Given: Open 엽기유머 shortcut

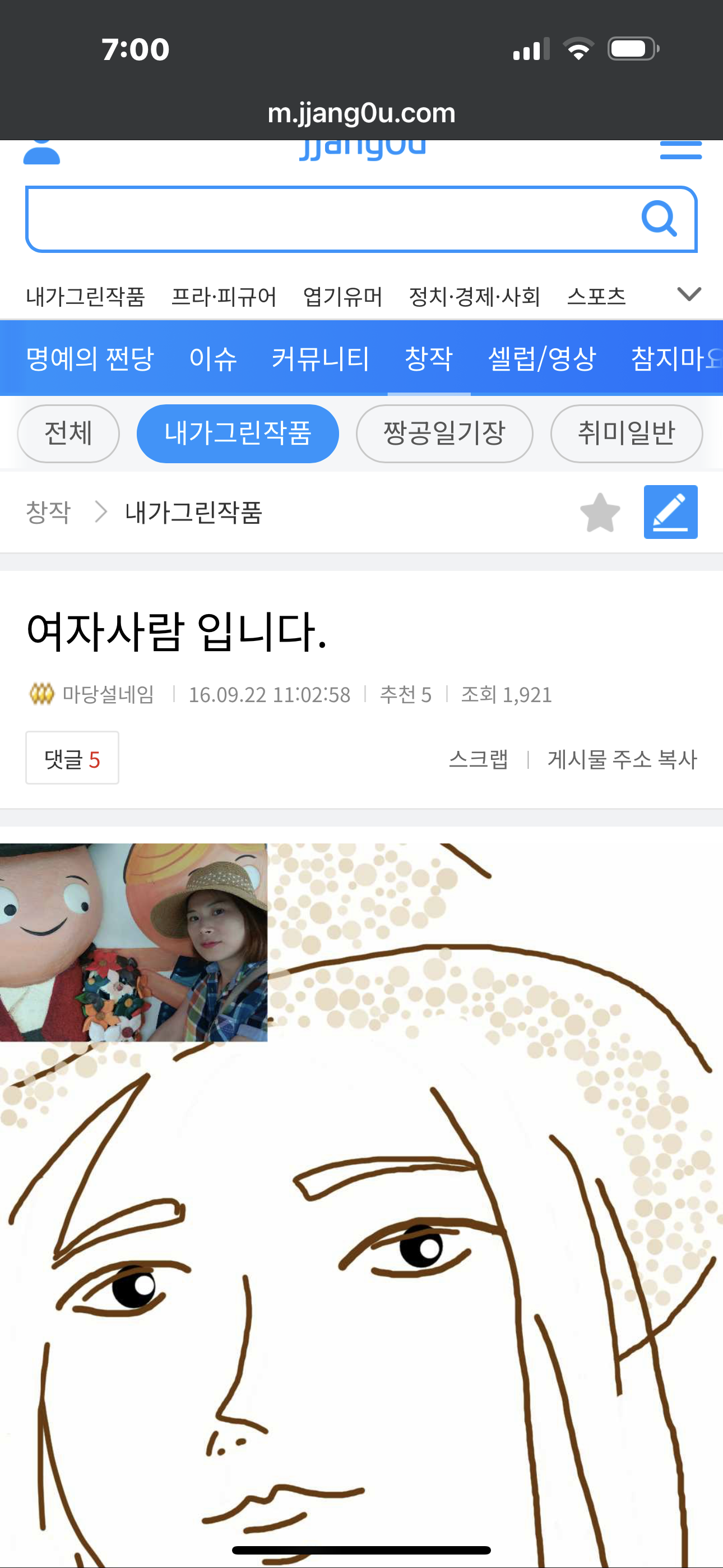Looking at the screenshot, I should point(342,297).
